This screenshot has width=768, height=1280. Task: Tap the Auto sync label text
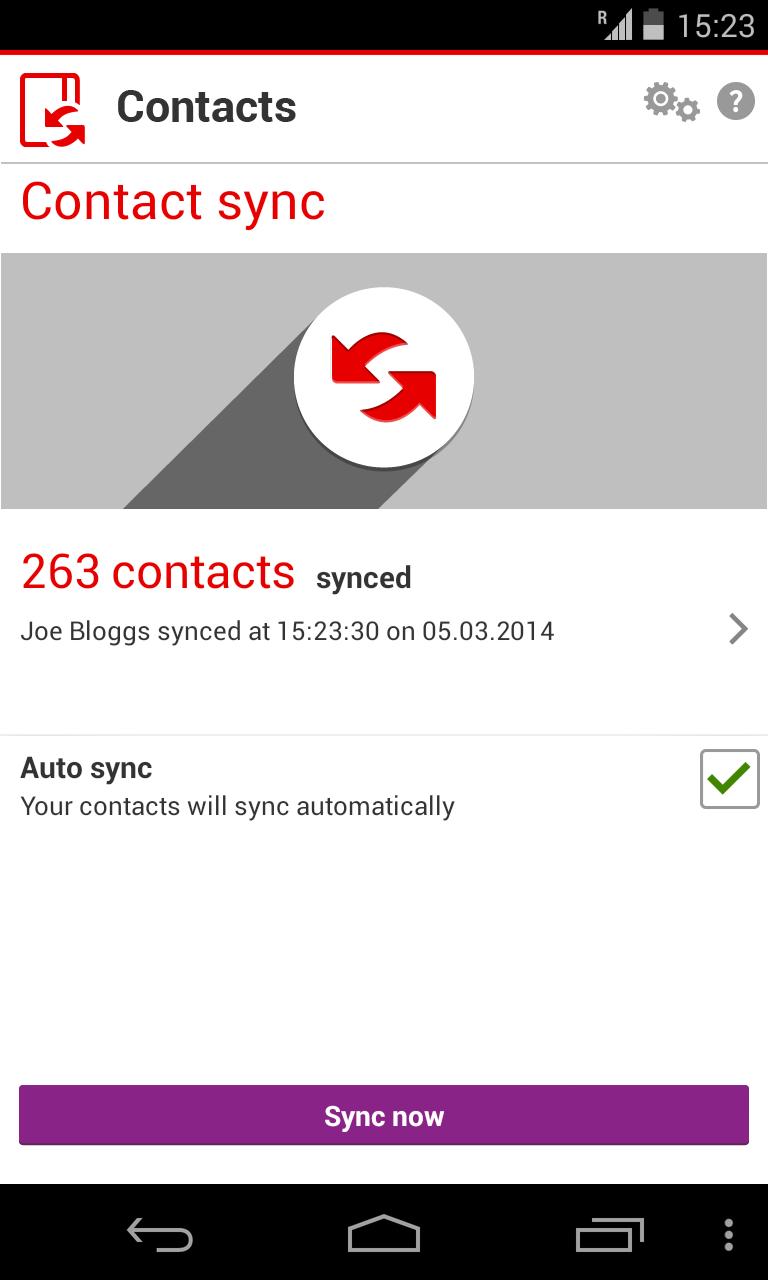click(x=86, y=768)
